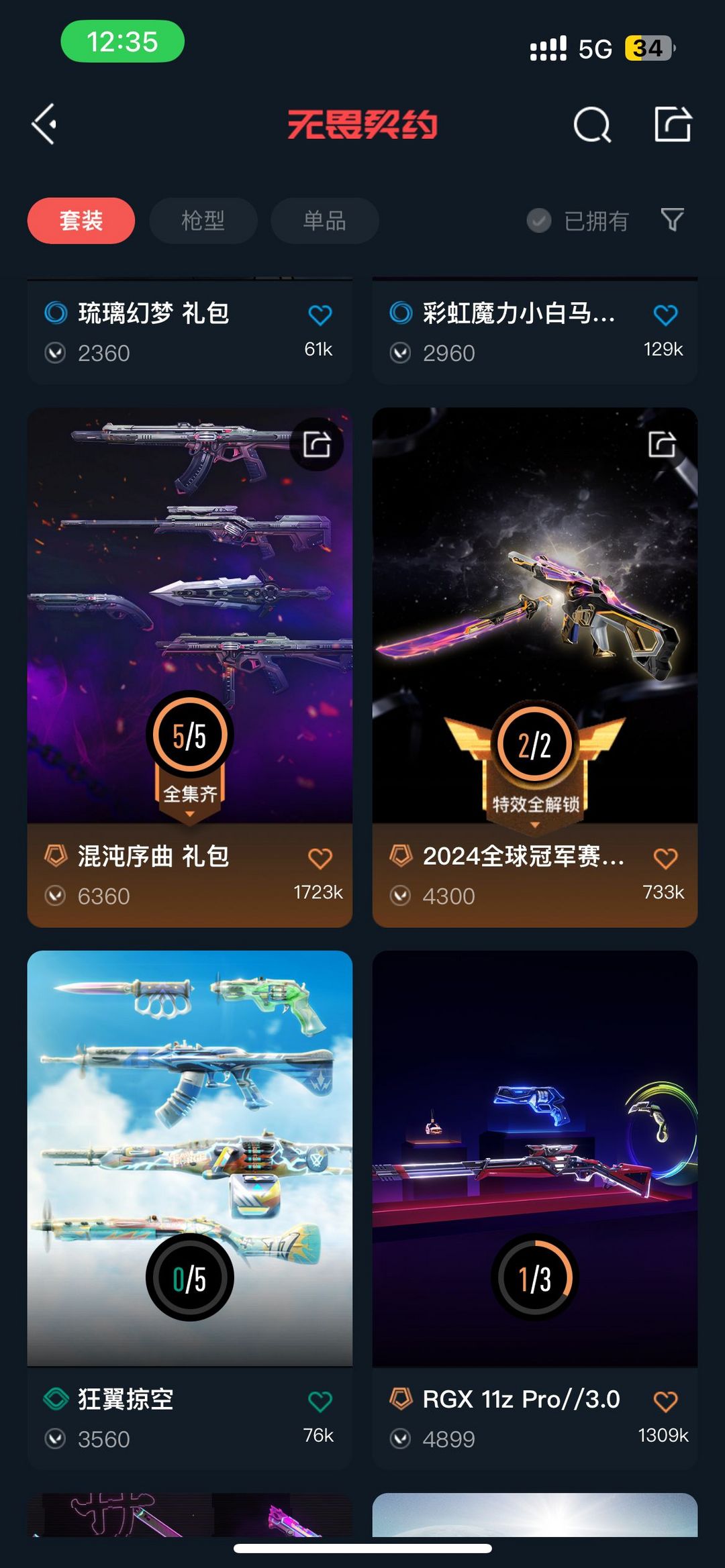Open the search icon in header
The height and width of the screenshot is (1568, 725).
[592, 125]
